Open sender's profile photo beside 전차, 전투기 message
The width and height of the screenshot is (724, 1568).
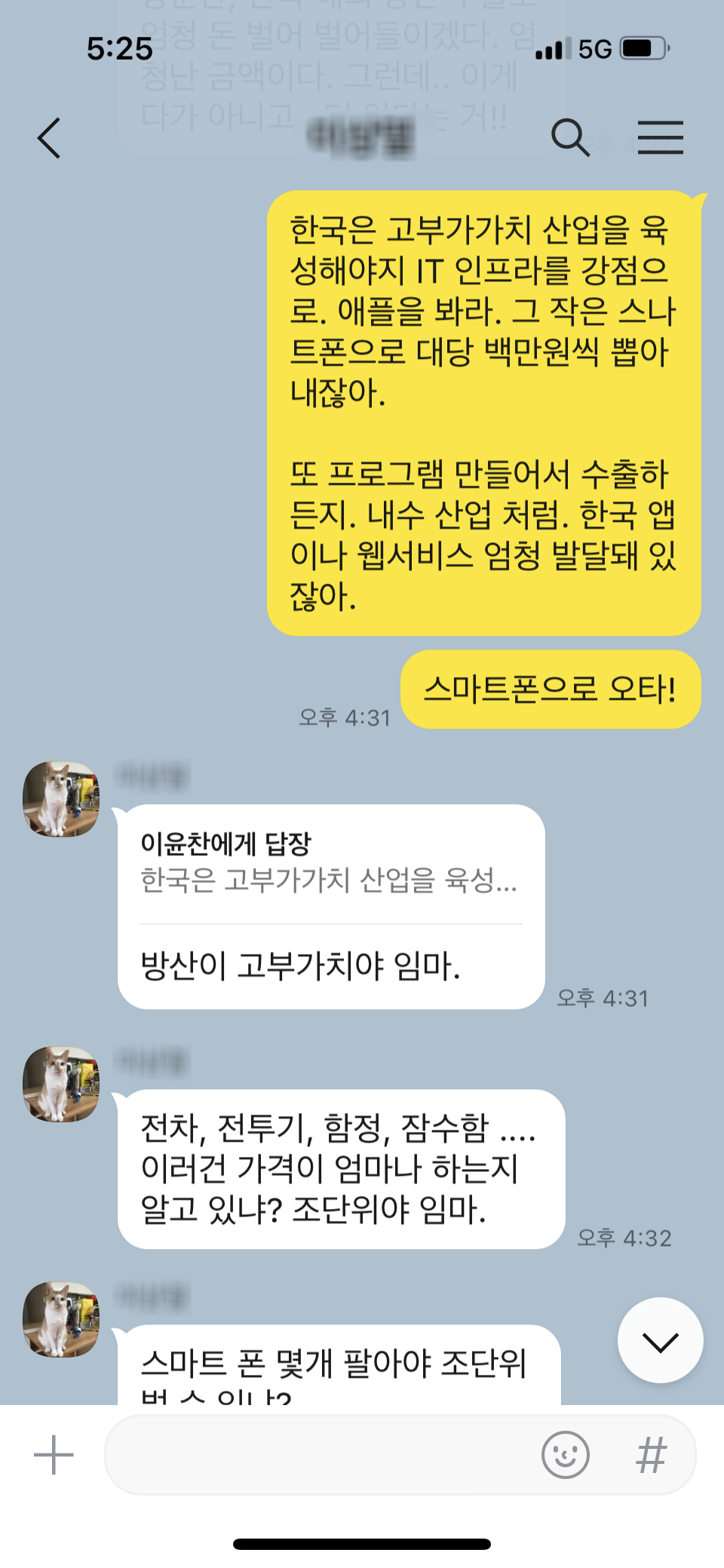click(x=61, y=1084)
